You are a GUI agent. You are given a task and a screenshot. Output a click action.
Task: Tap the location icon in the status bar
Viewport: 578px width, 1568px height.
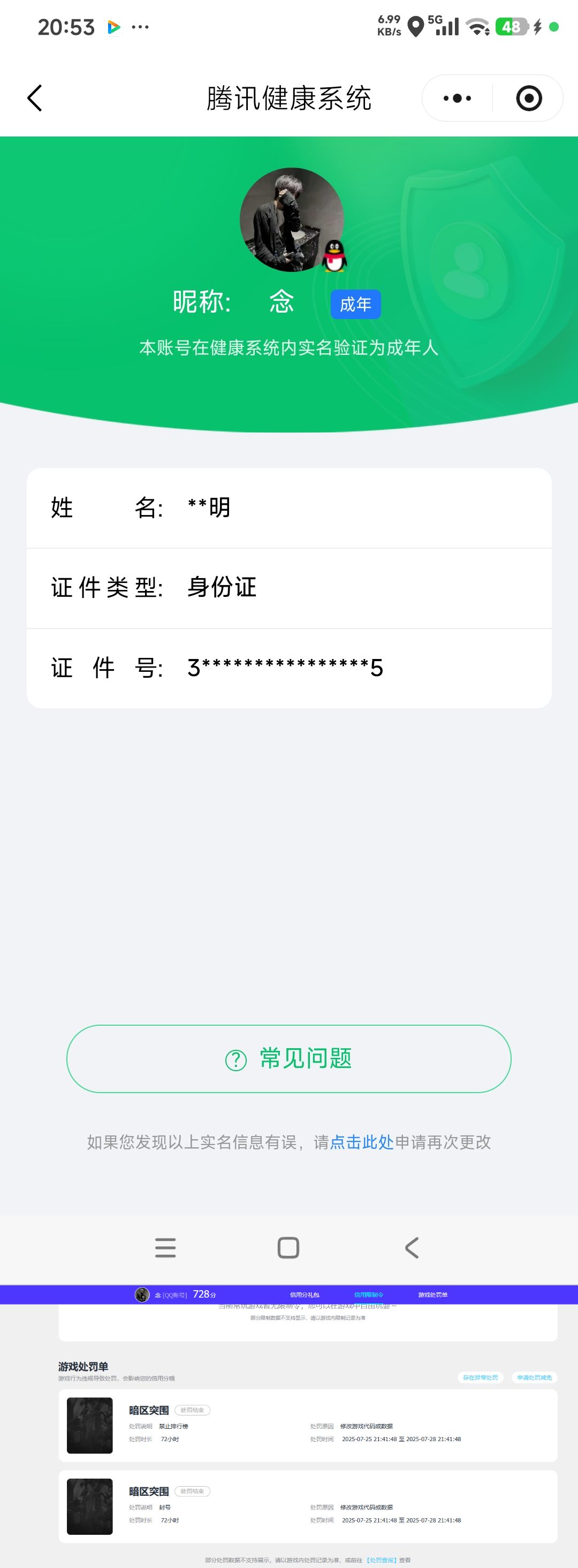click(x=417, y=26)
